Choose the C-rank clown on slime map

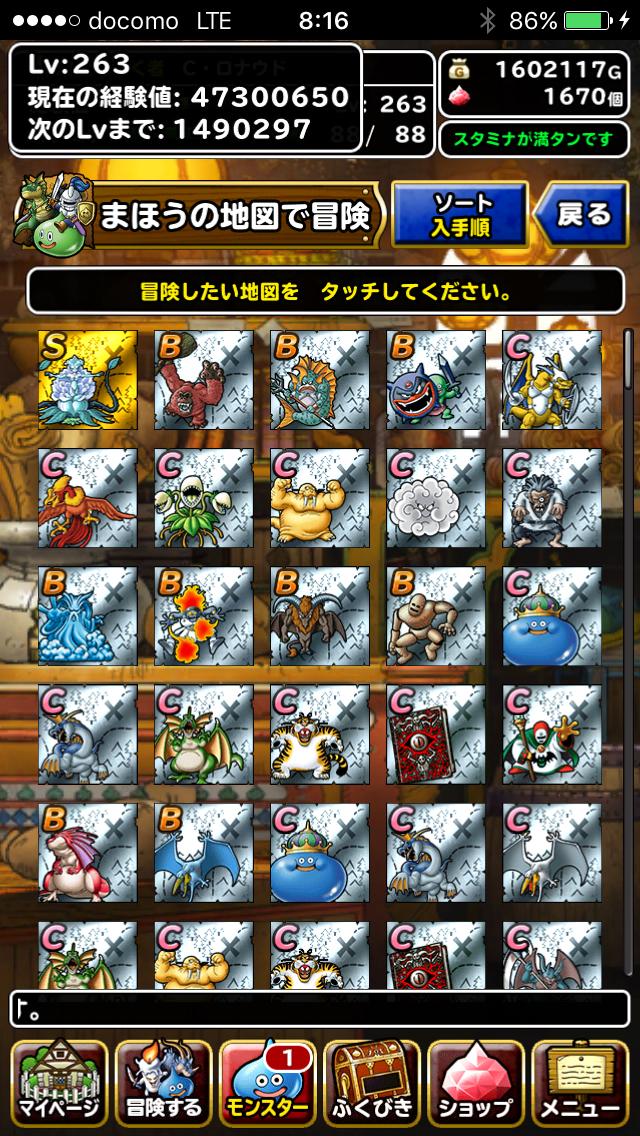(x=551, y=734)
